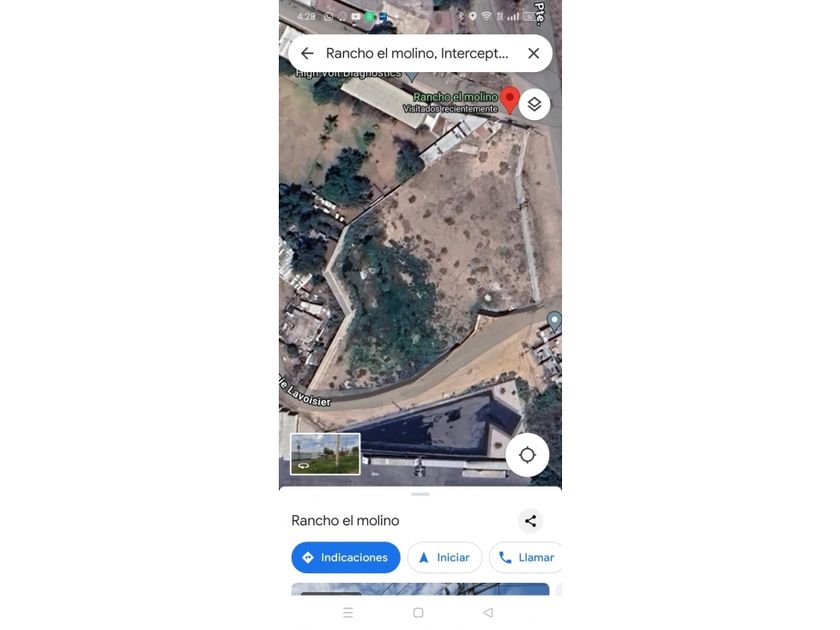Open the map layers selector
Viewport: 840px width, 630px height.
(534, 104)
